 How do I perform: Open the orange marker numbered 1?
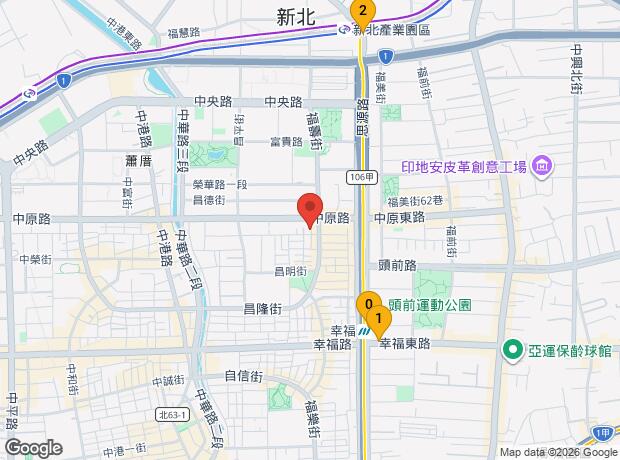click(379, 320)
